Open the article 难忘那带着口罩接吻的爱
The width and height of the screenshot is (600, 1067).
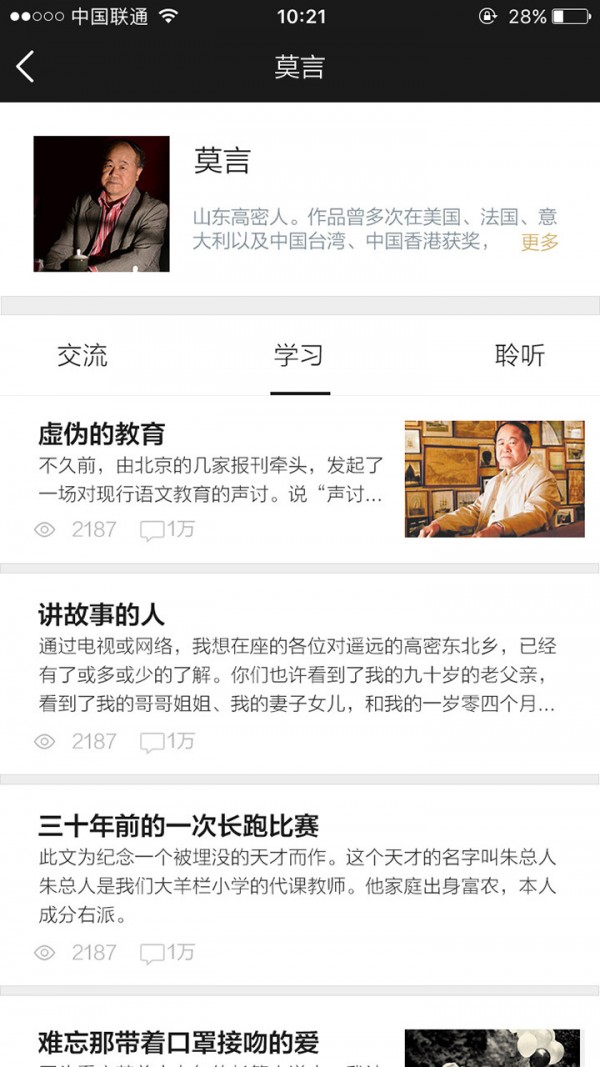pyautogui.click(x=179, y=1043)
